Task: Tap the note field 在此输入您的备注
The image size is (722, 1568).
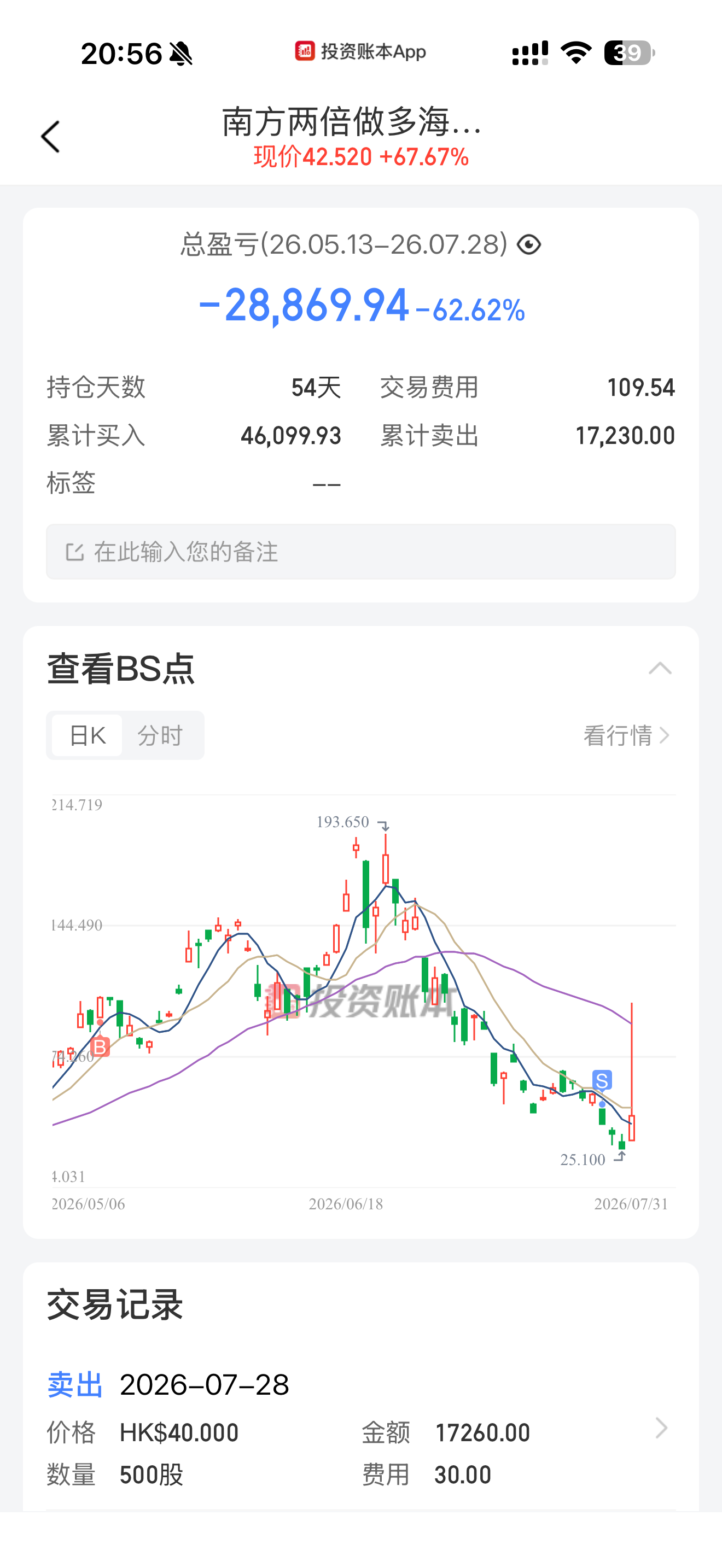Action: tap(361, 552)
